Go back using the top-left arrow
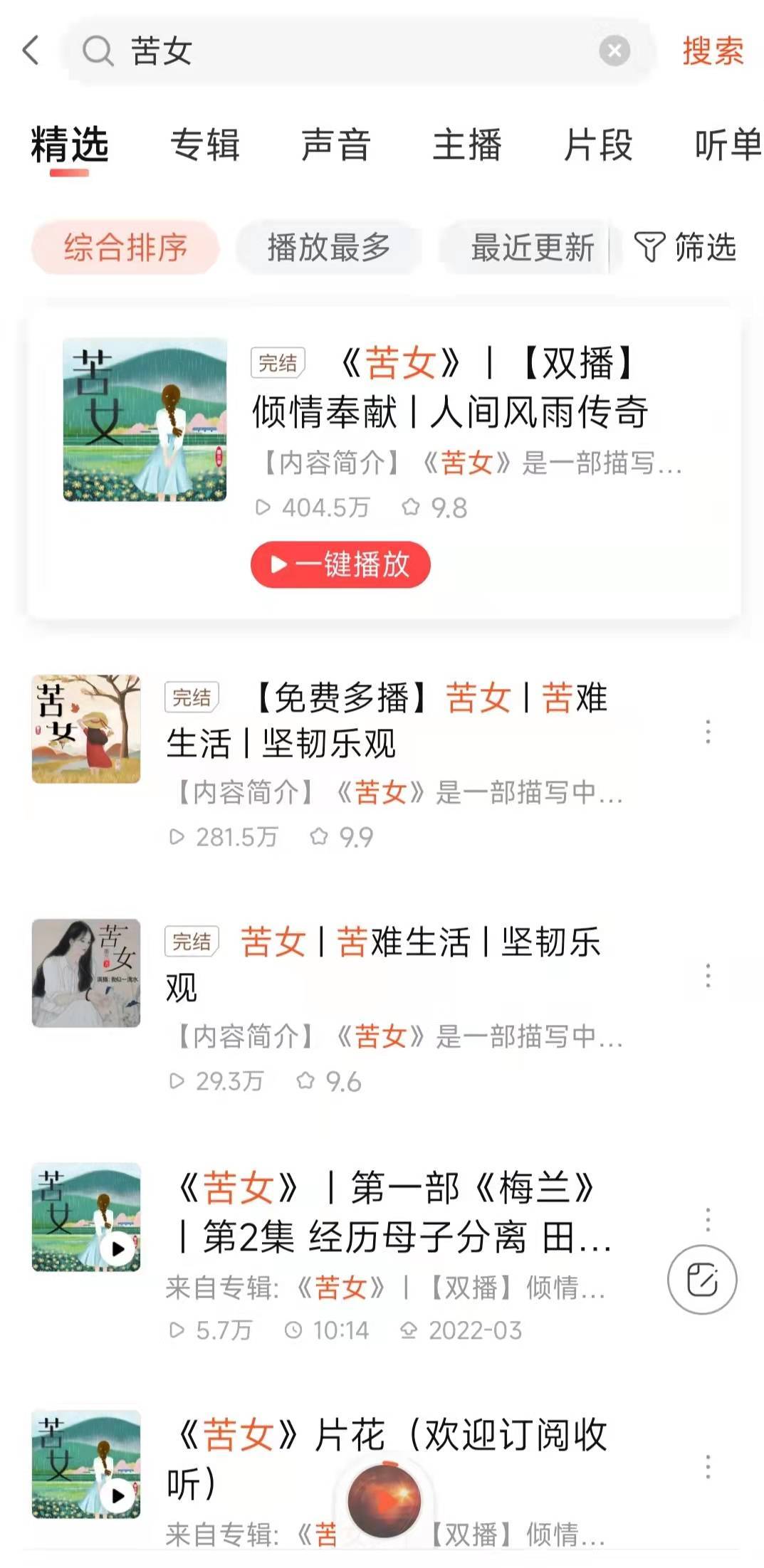 pyautogui.click(x=31, y=51)
